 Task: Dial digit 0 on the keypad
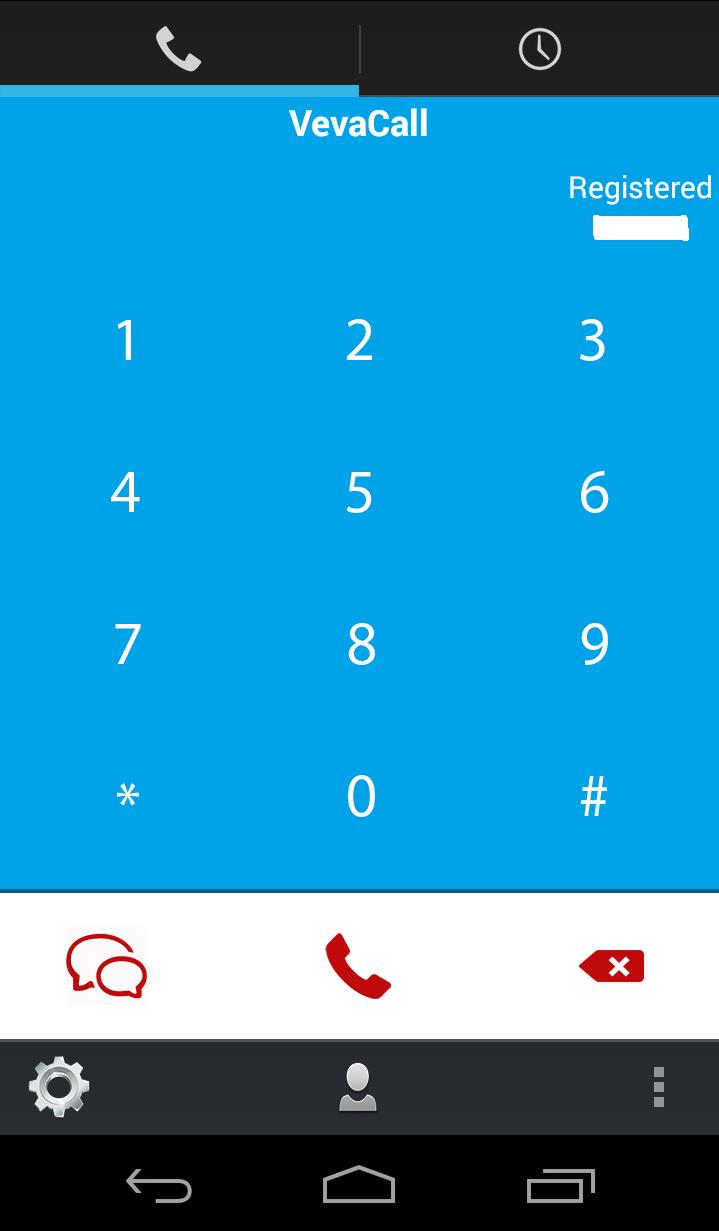click(x=360, y=797)
